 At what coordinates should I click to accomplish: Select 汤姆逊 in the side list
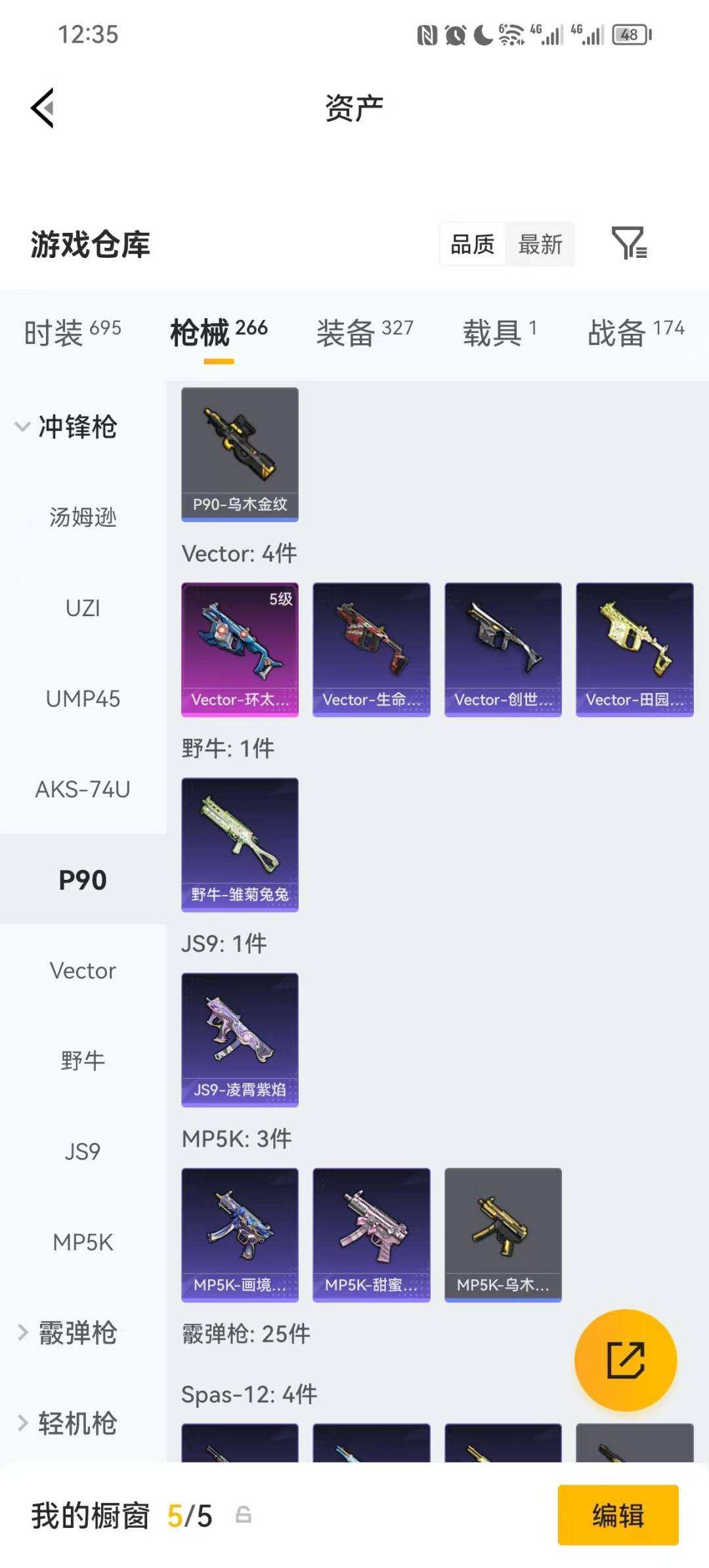pos(83,517)
